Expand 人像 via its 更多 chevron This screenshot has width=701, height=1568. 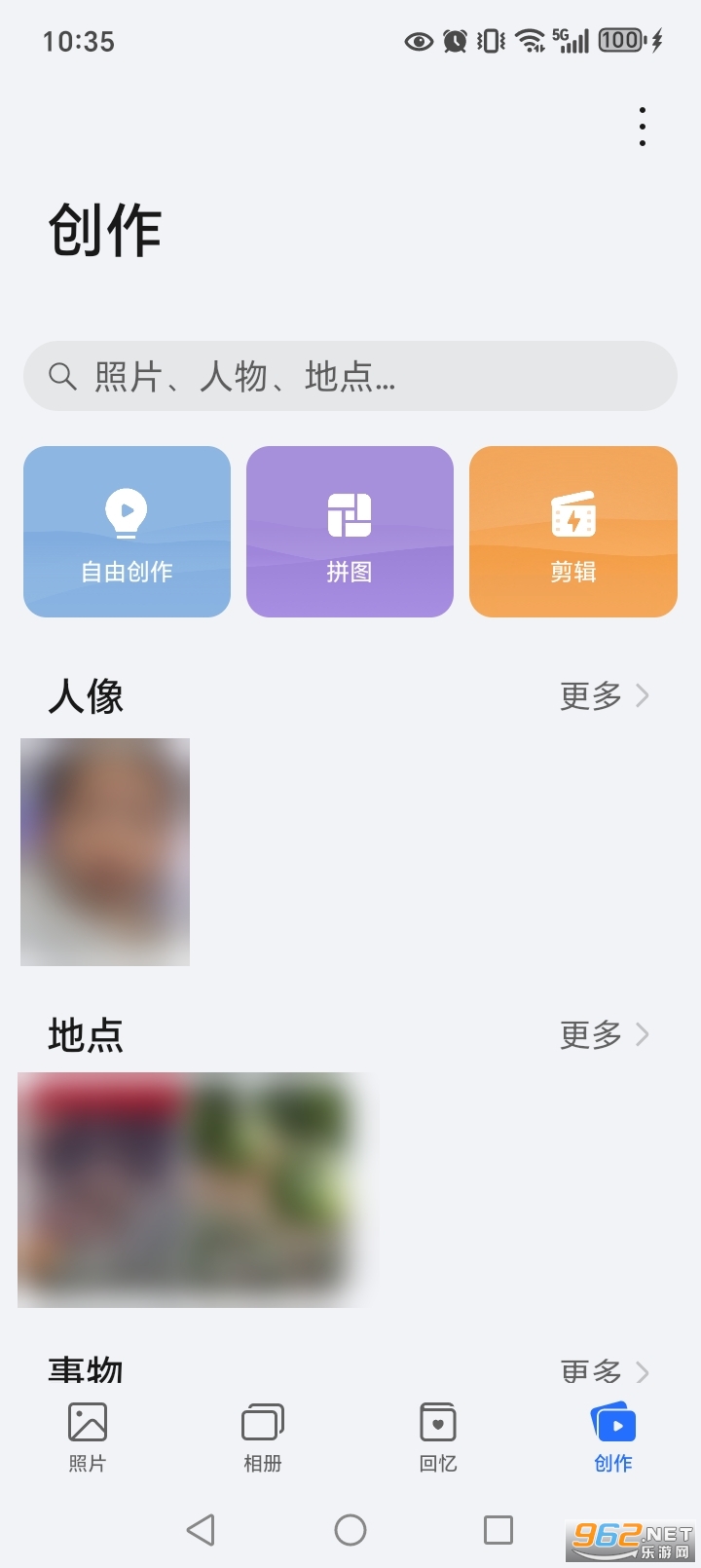click(642, 695)
